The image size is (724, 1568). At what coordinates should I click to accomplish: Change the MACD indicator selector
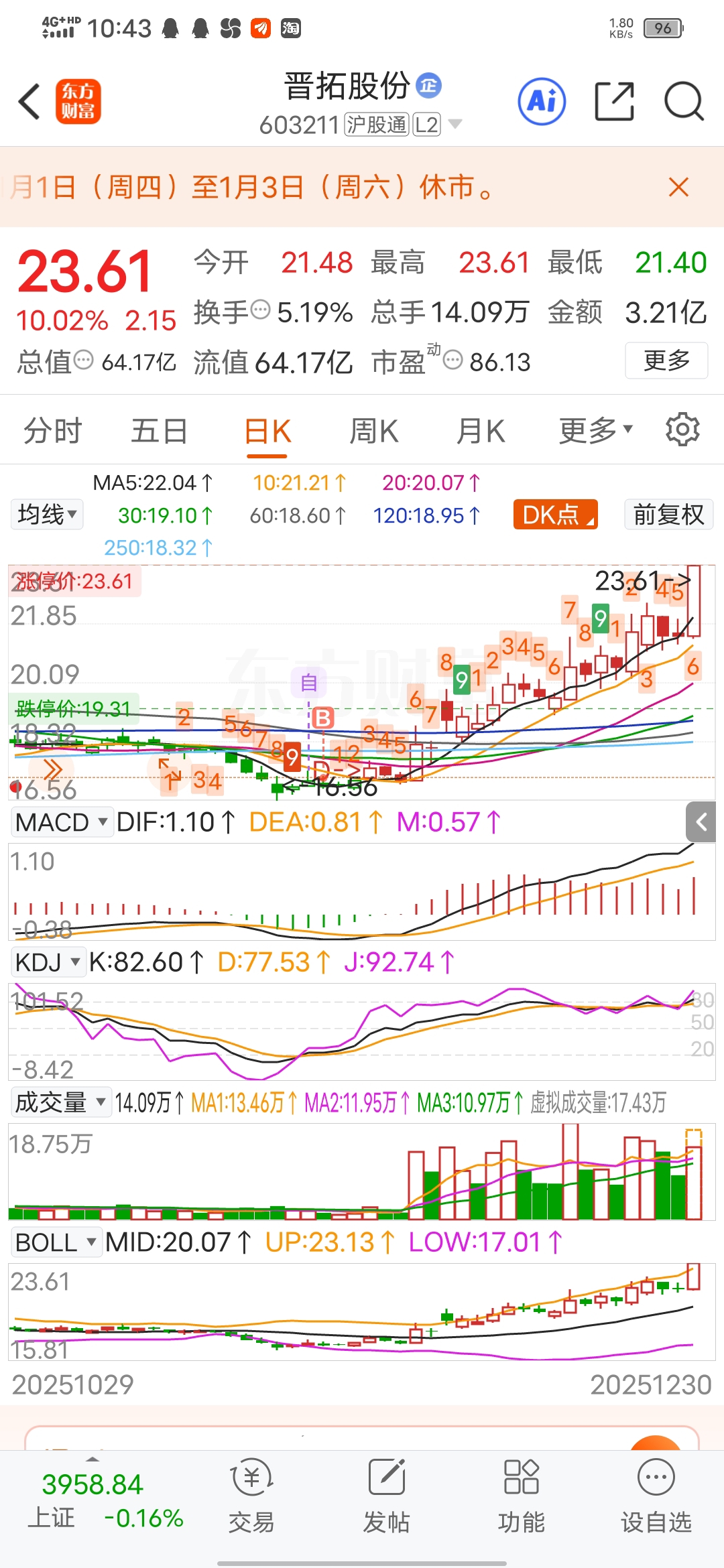(60, 822)
